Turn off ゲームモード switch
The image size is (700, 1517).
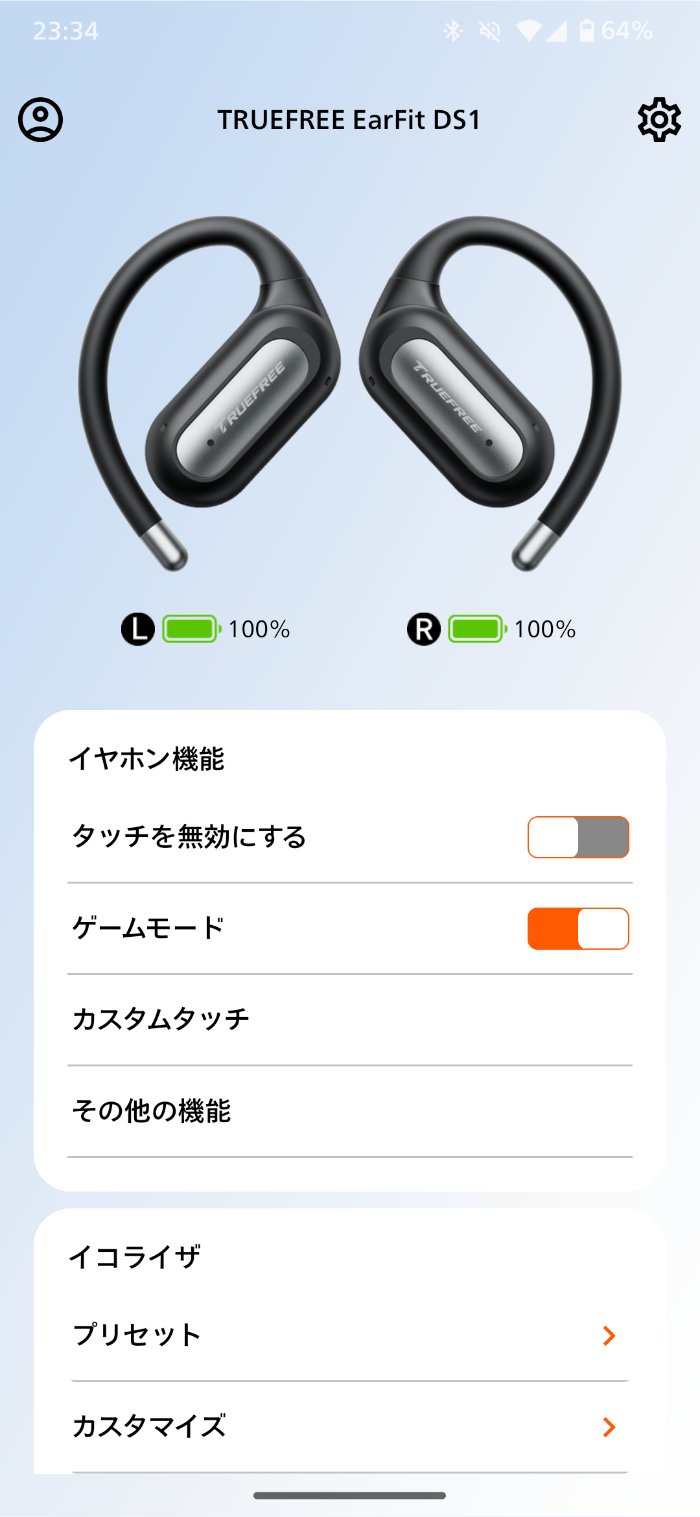coord(578,929)
